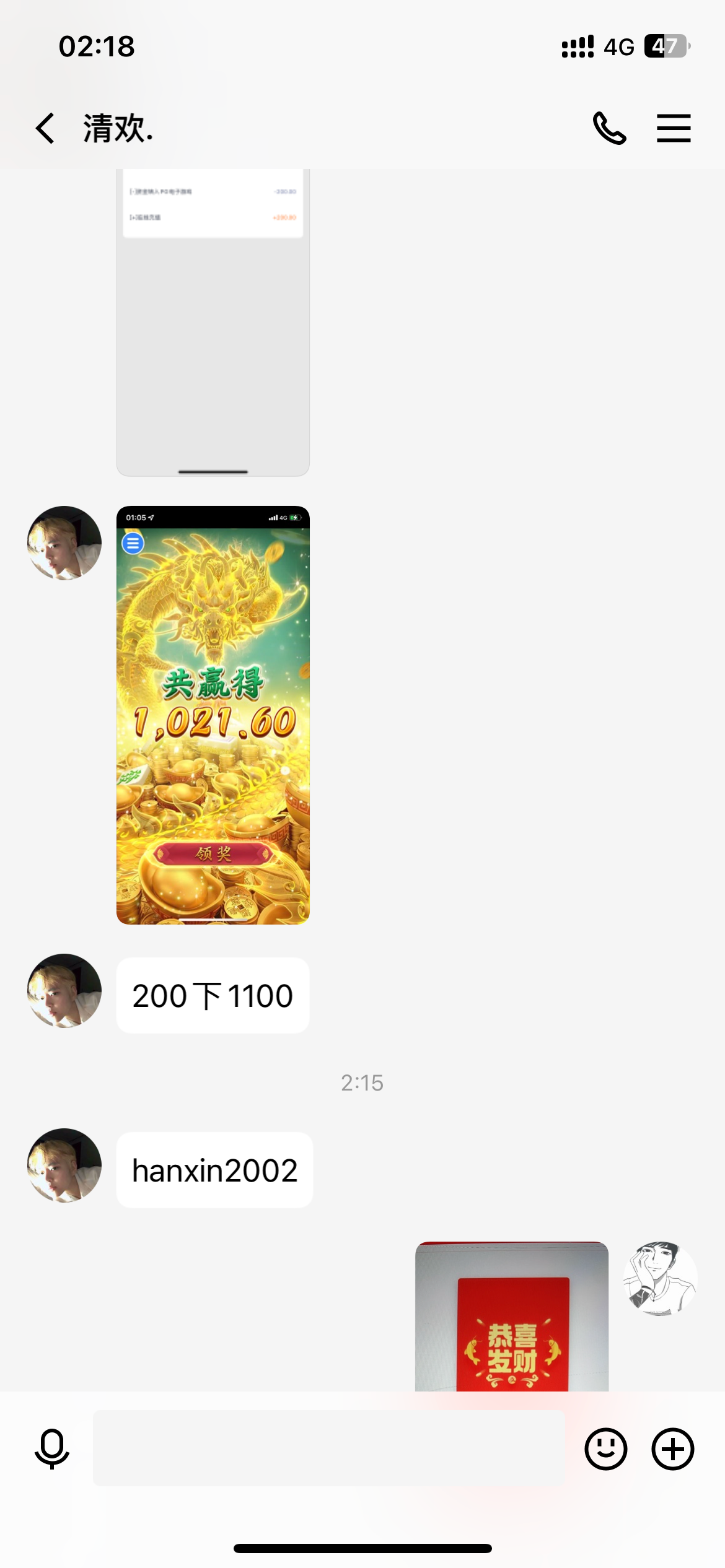Tap the message input field

pyautogui.click(x=328, y=1448)
